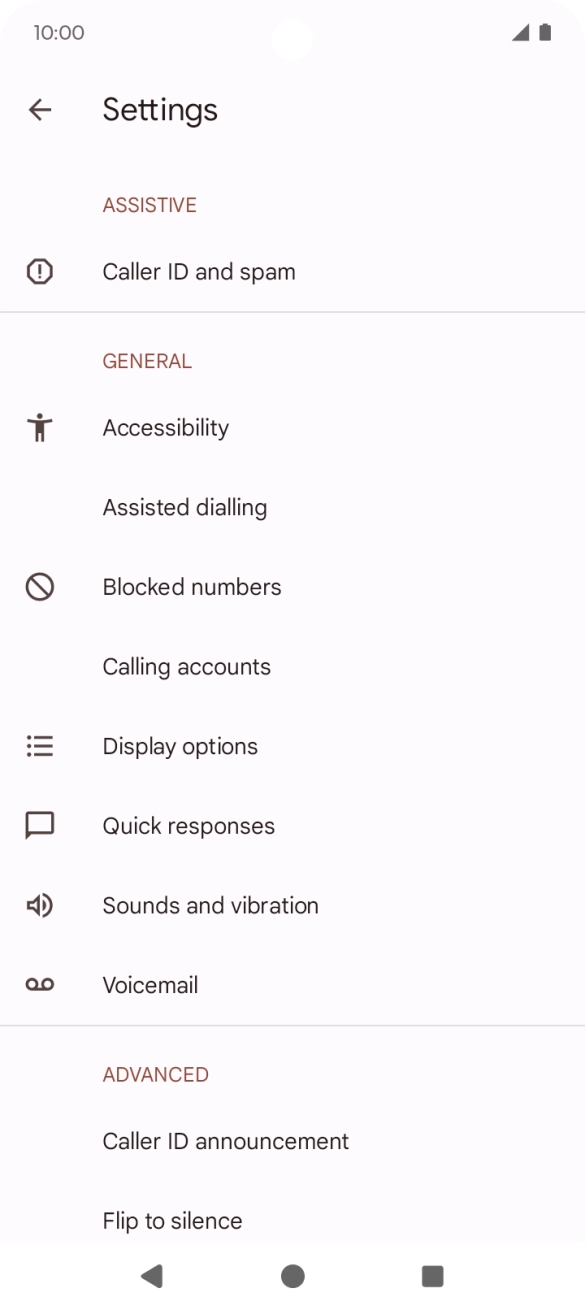The image size is (585, 1310).
Task: Open Voicemail settings
Action: tap(292, 985)
